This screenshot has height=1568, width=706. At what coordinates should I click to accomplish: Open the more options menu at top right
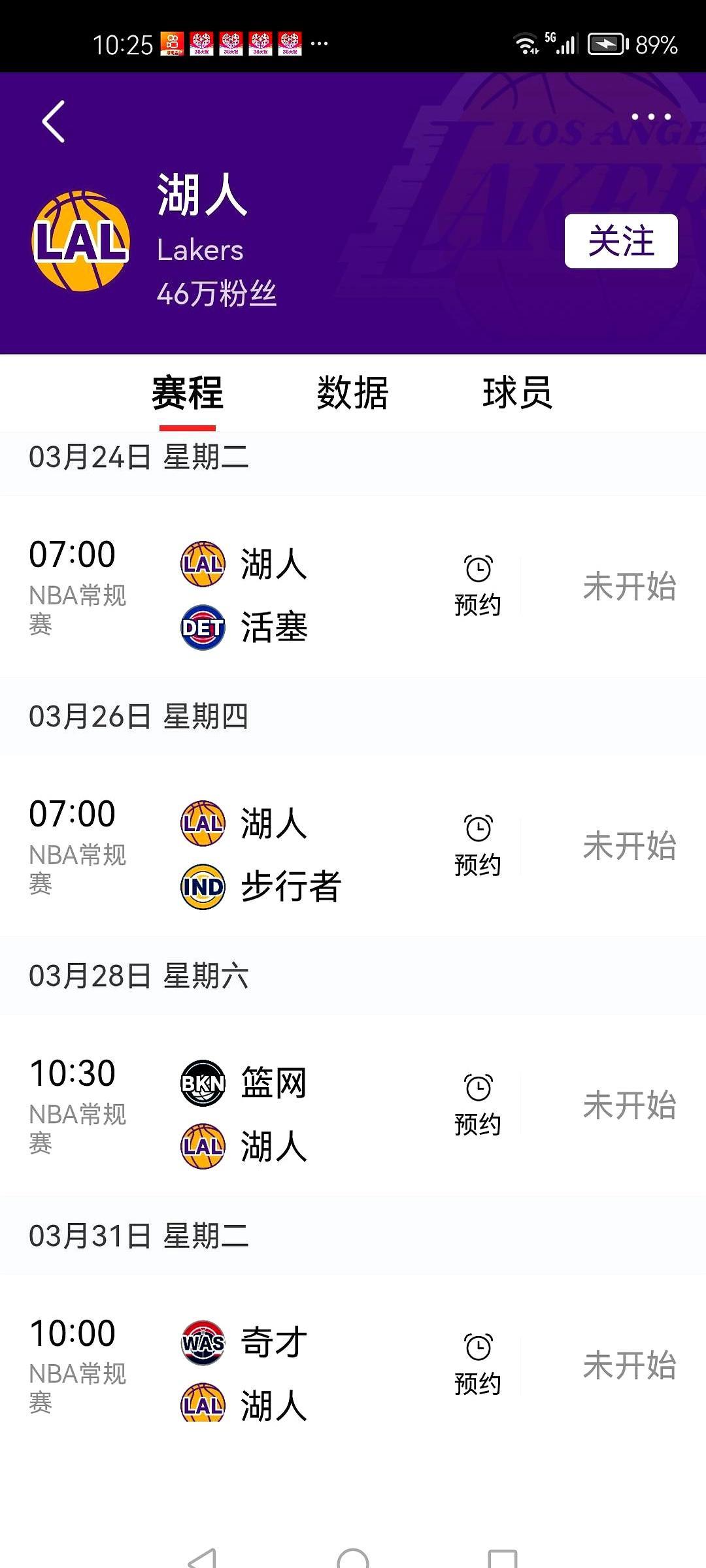[x=650, y=116]
